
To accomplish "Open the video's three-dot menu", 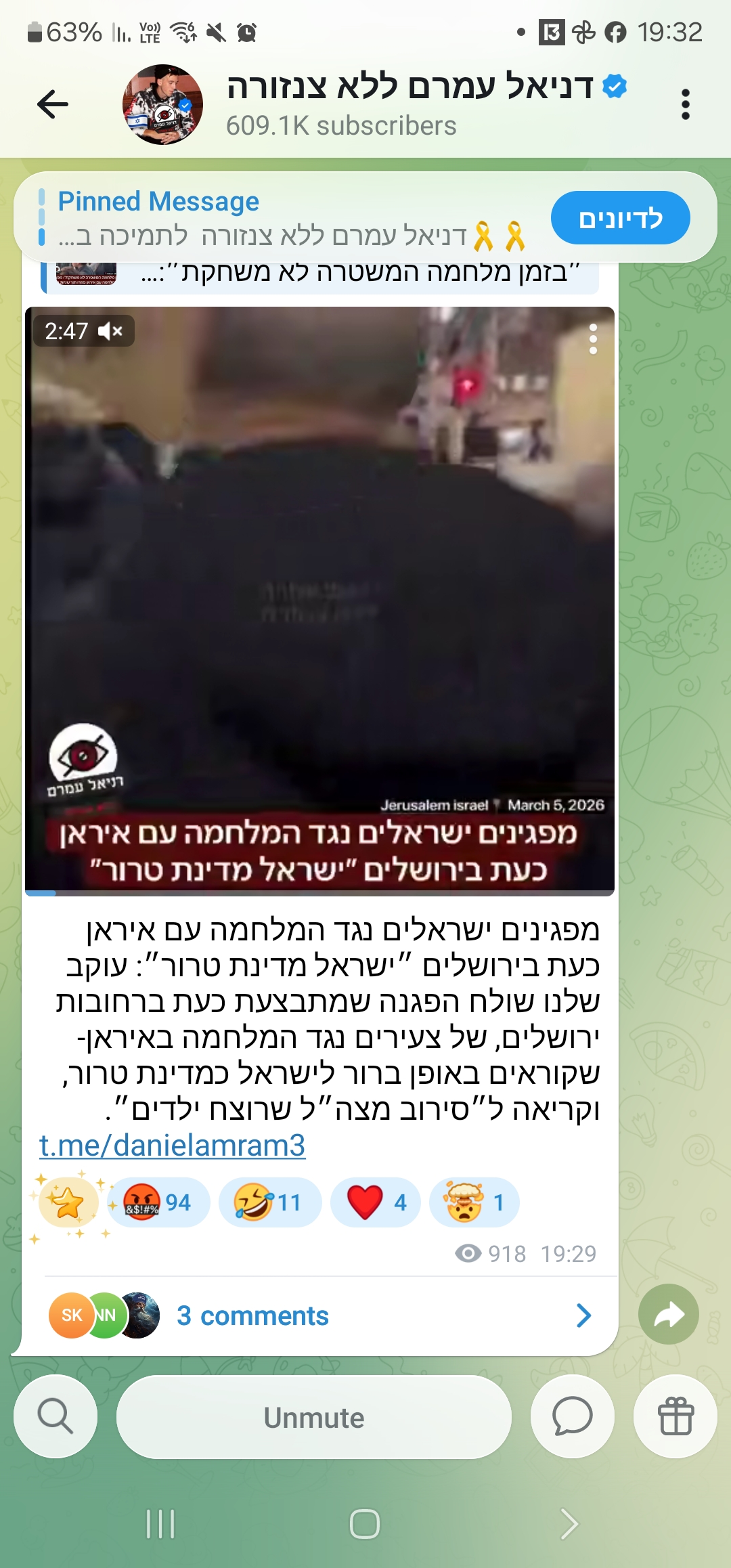I will pyautogui.click(x=593, y=339).
